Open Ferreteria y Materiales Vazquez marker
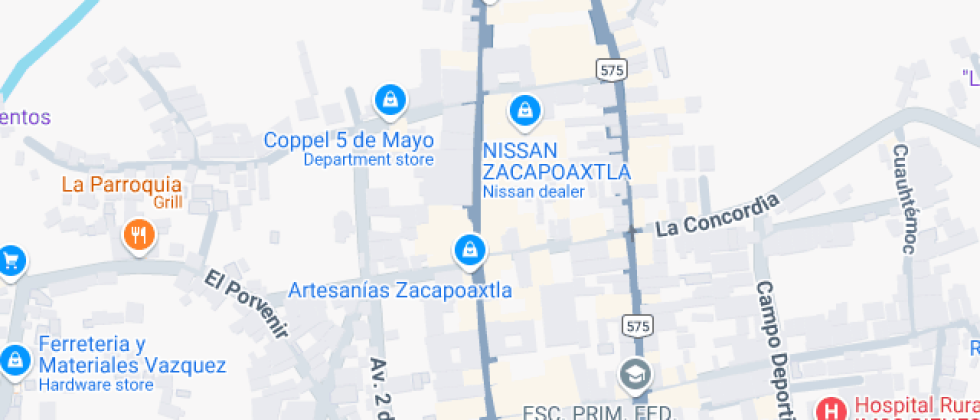Image resolution: width=980 pixels, height=420 pixels. (x=15, y=359)
